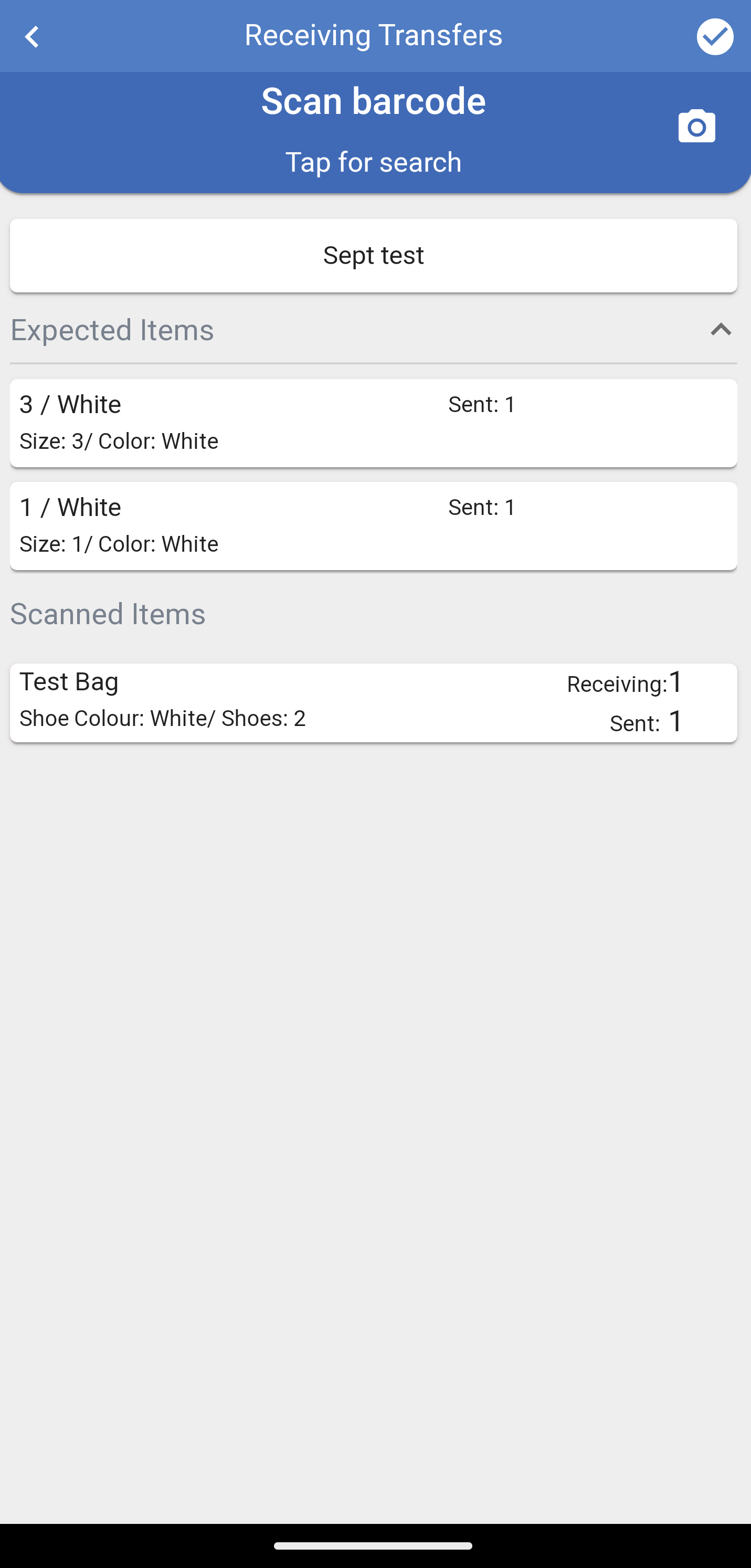This screenshot has height=1568, width=751.
Task: Select the 3 / White expected item
Action: (373, 423)
